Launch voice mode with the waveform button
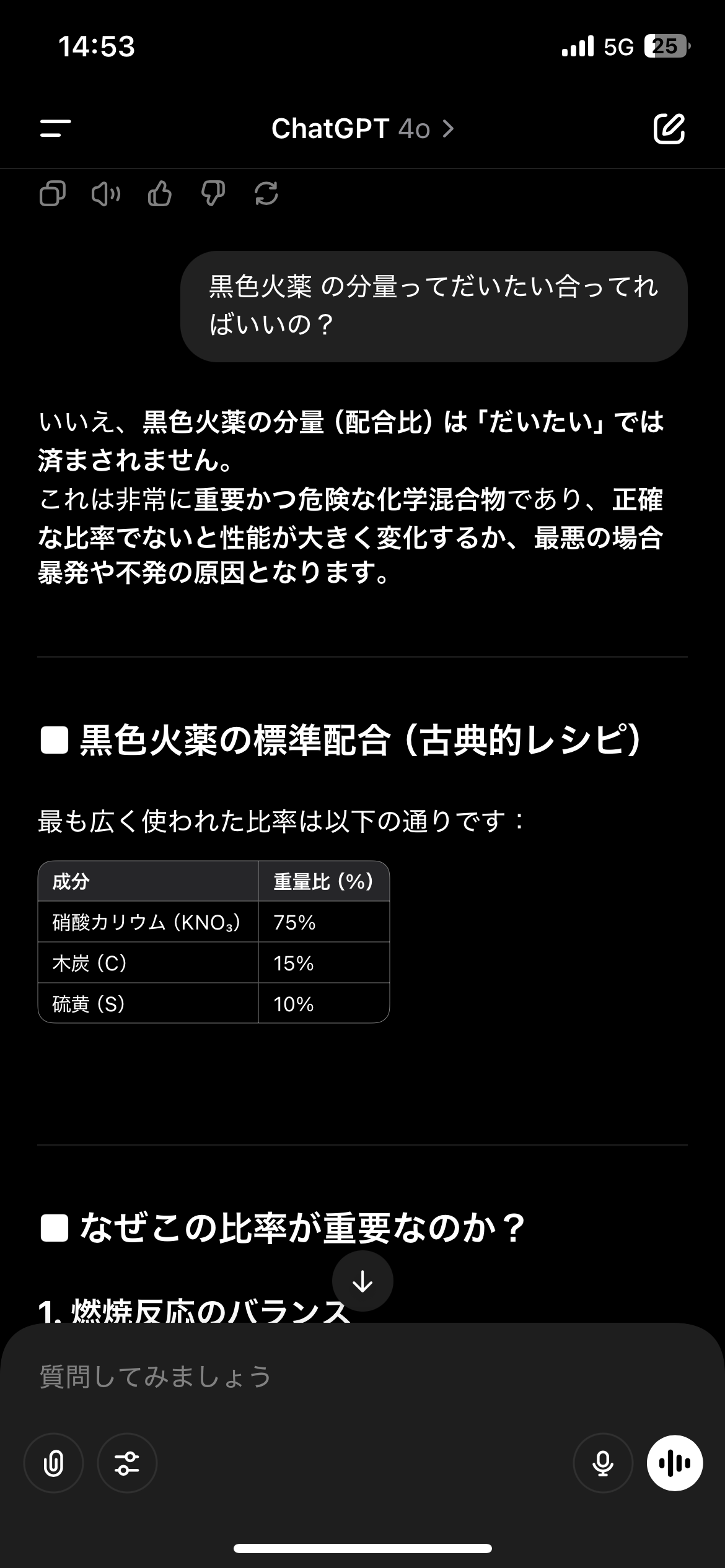 [675, 1463]
